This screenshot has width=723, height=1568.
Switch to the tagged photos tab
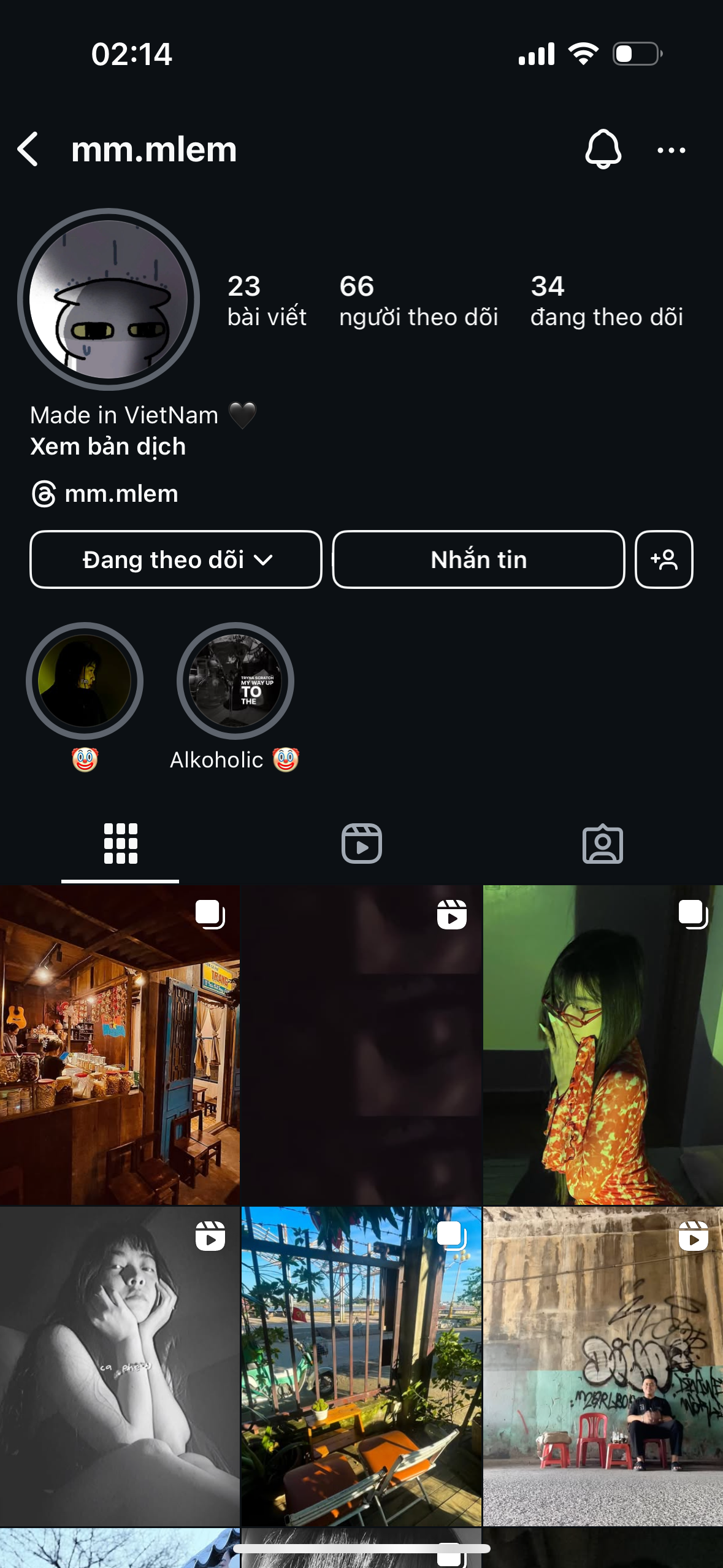click(602, 844)
